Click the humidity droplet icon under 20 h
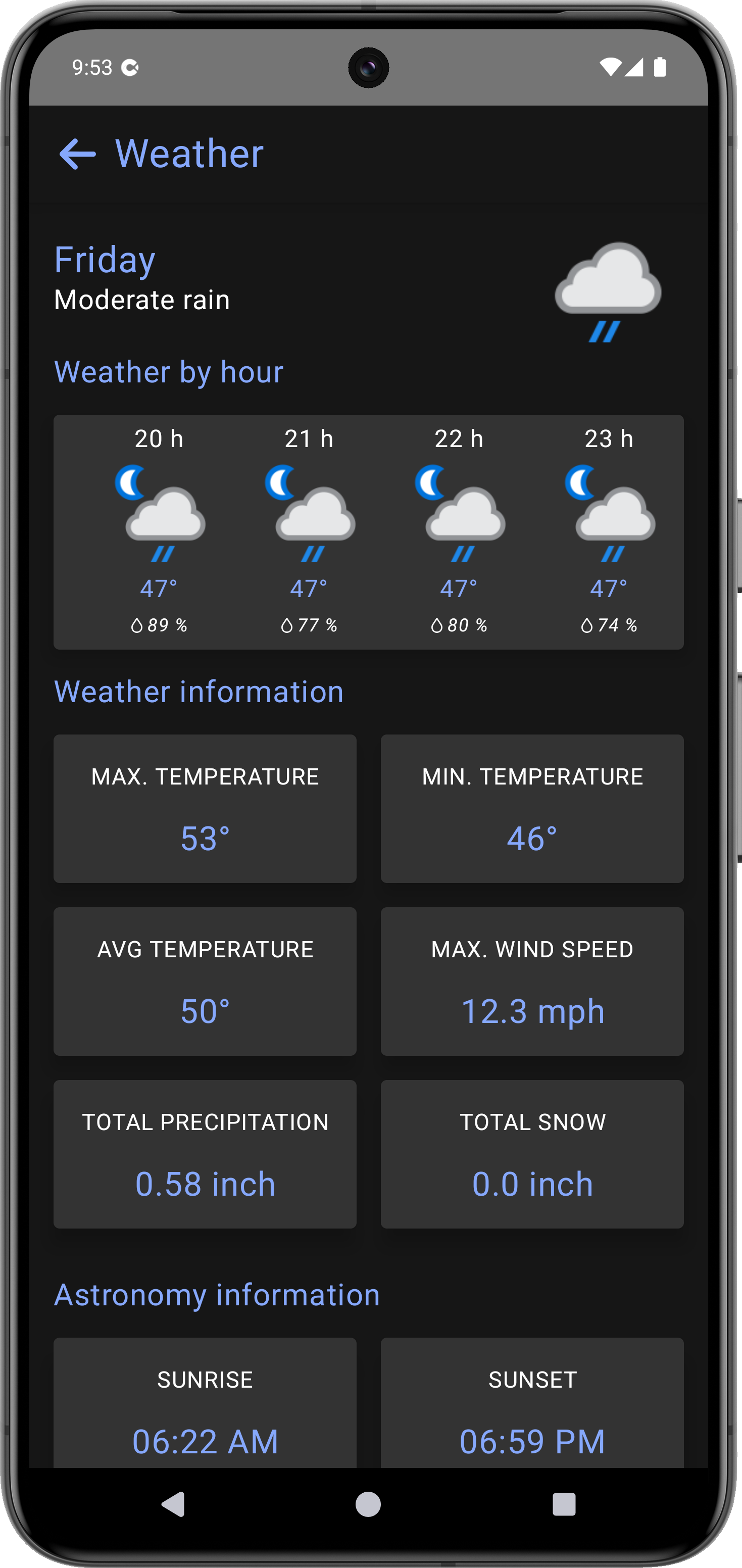Viewport: 742px width, 1568px height. [x=137, y=624]
